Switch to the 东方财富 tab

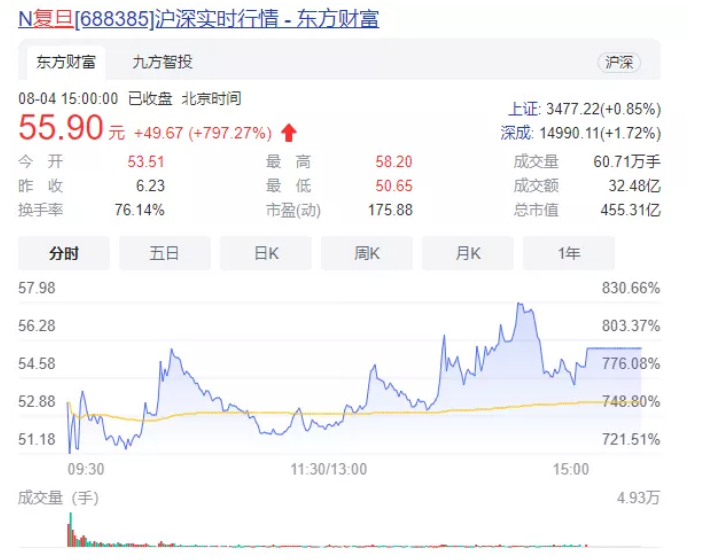66,62
